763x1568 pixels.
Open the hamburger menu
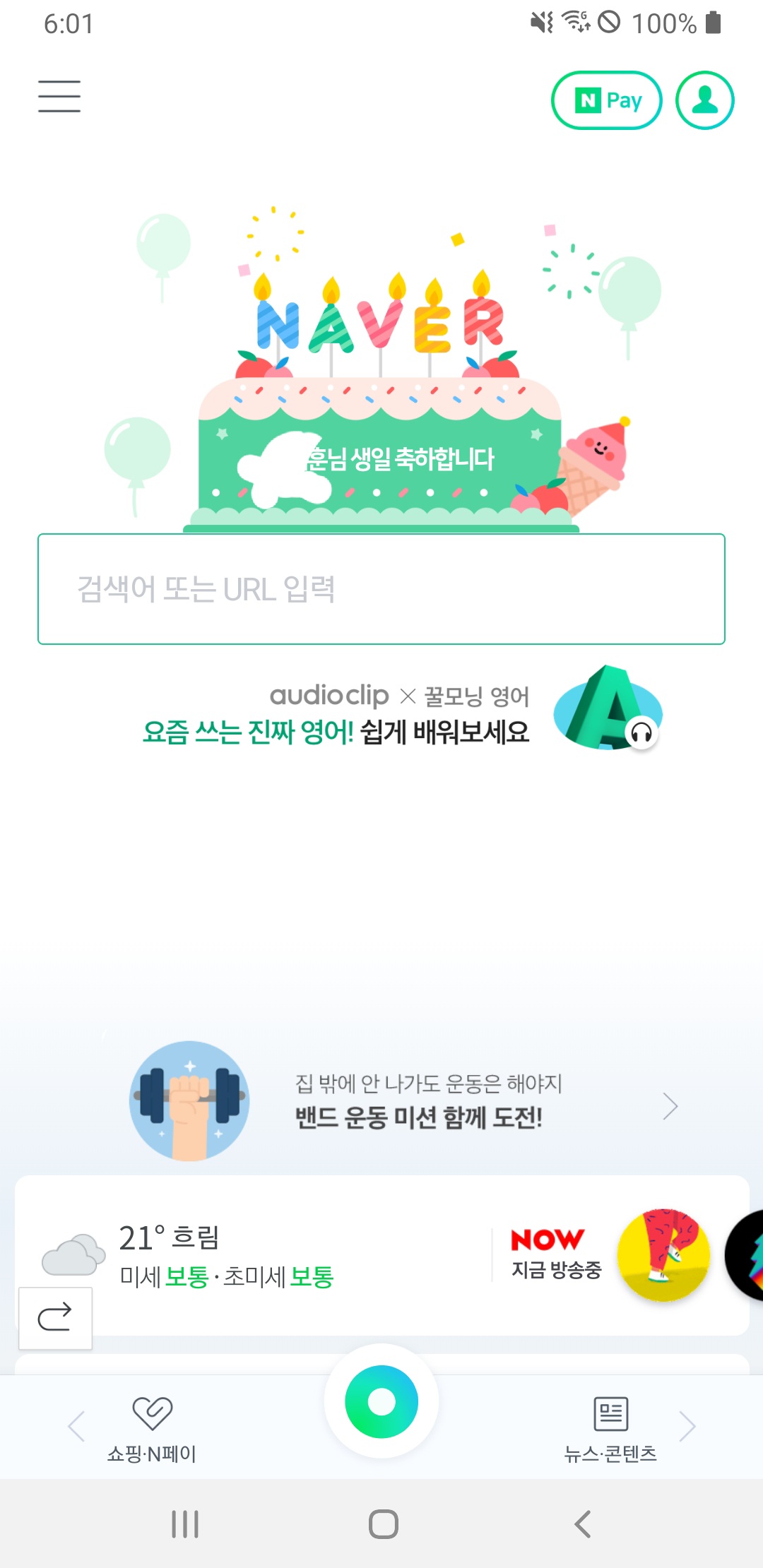click(x=59, y=97)
